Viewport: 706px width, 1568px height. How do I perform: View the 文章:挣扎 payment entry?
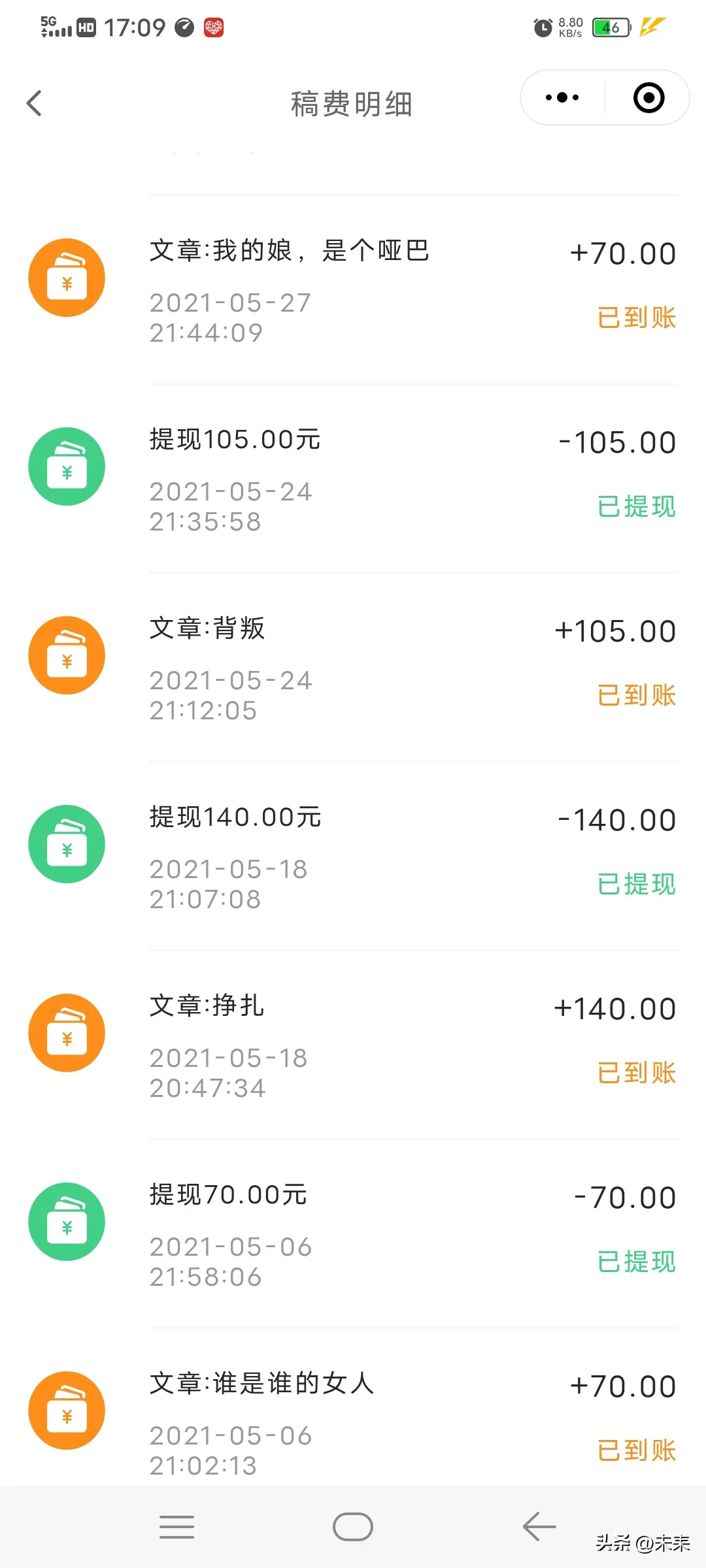tap(353, 1045)
